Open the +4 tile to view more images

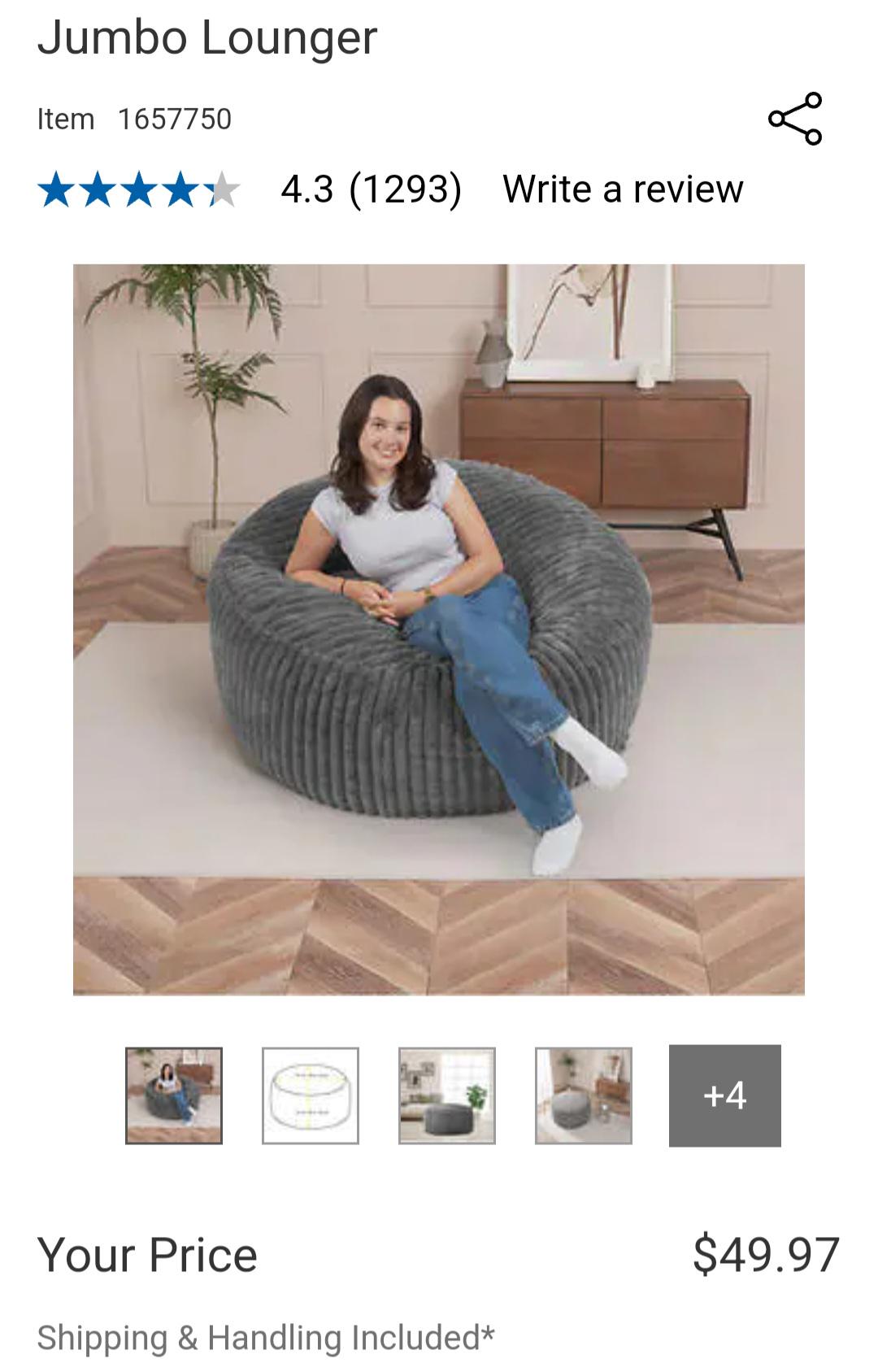(x=726, y=1092)
